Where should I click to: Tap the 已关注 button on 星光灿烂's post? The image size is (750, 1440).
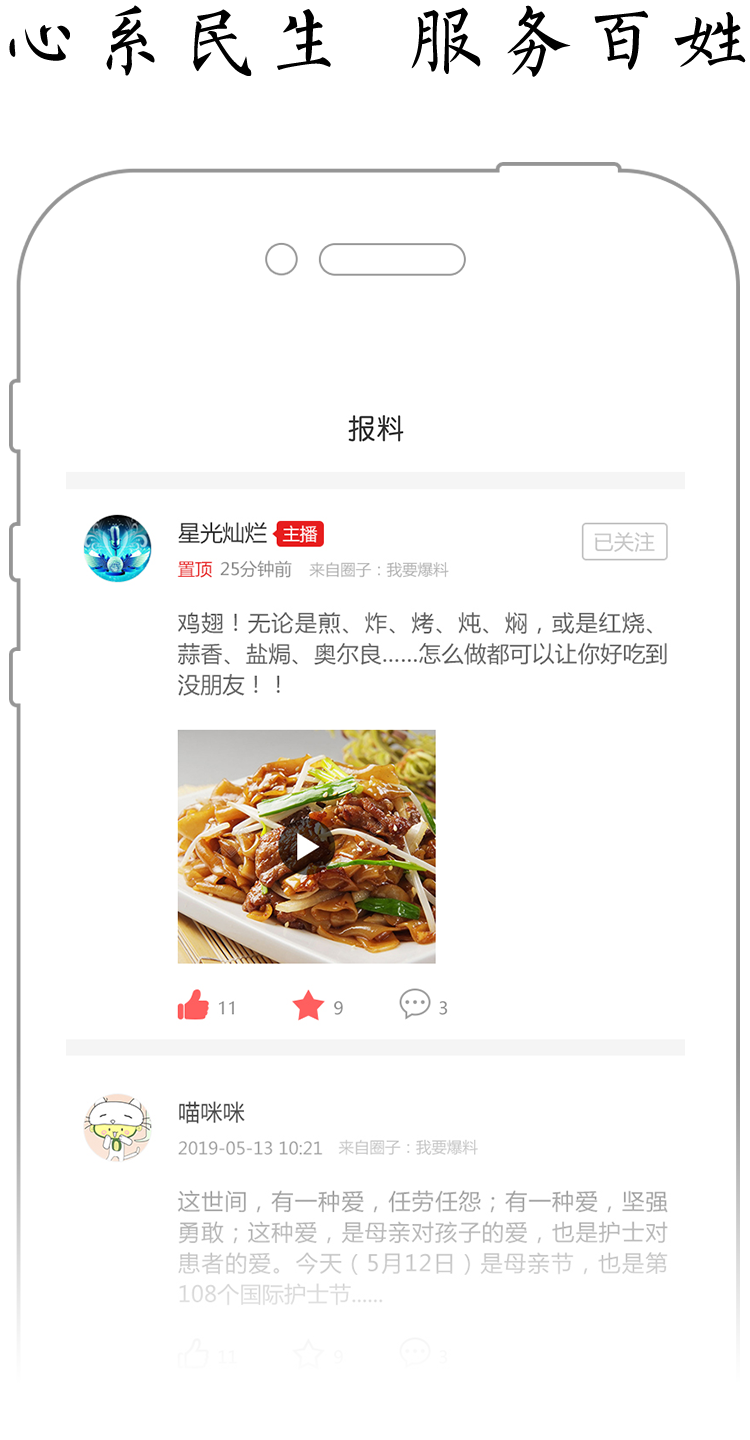(624, 542)
